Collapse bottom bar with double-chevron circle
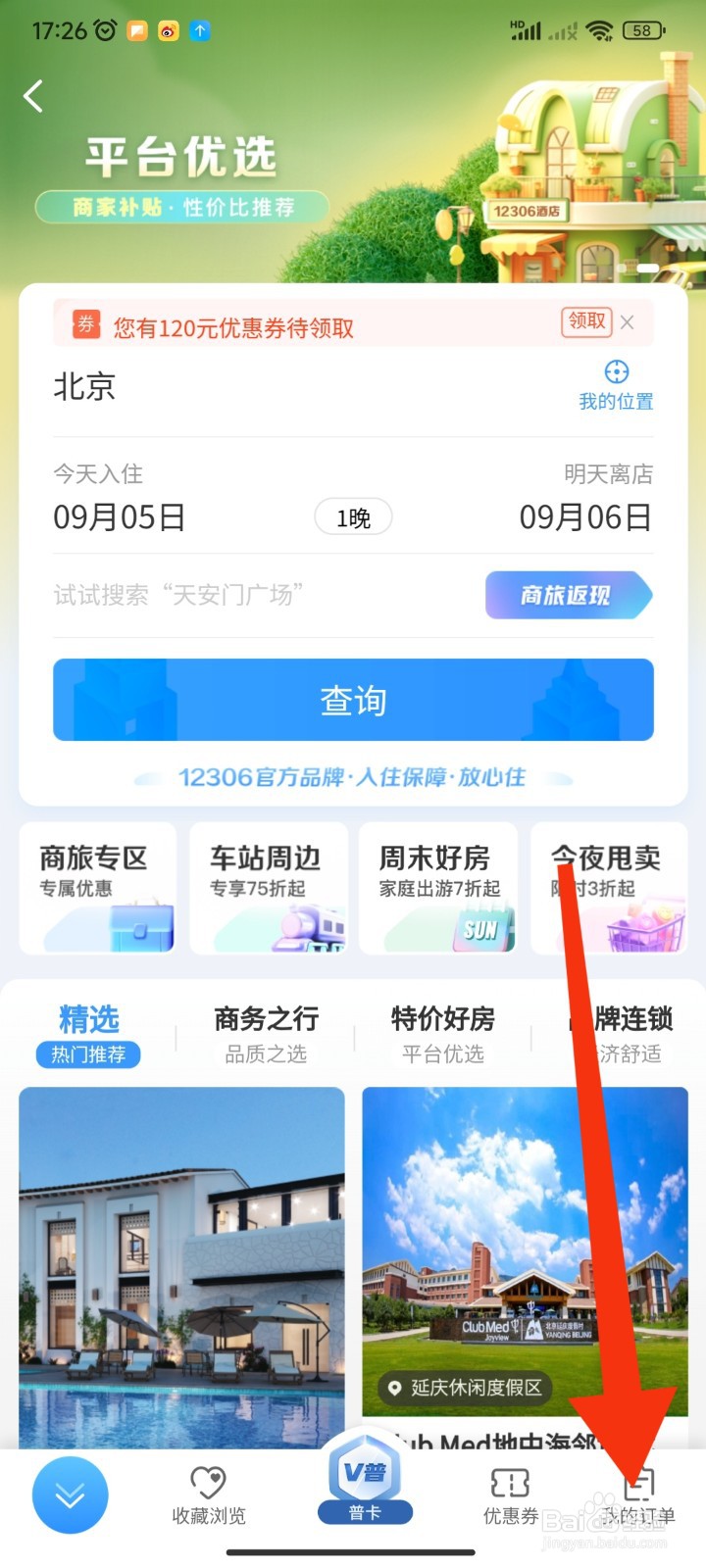The image size is (706, 1568). (69, 1494)
